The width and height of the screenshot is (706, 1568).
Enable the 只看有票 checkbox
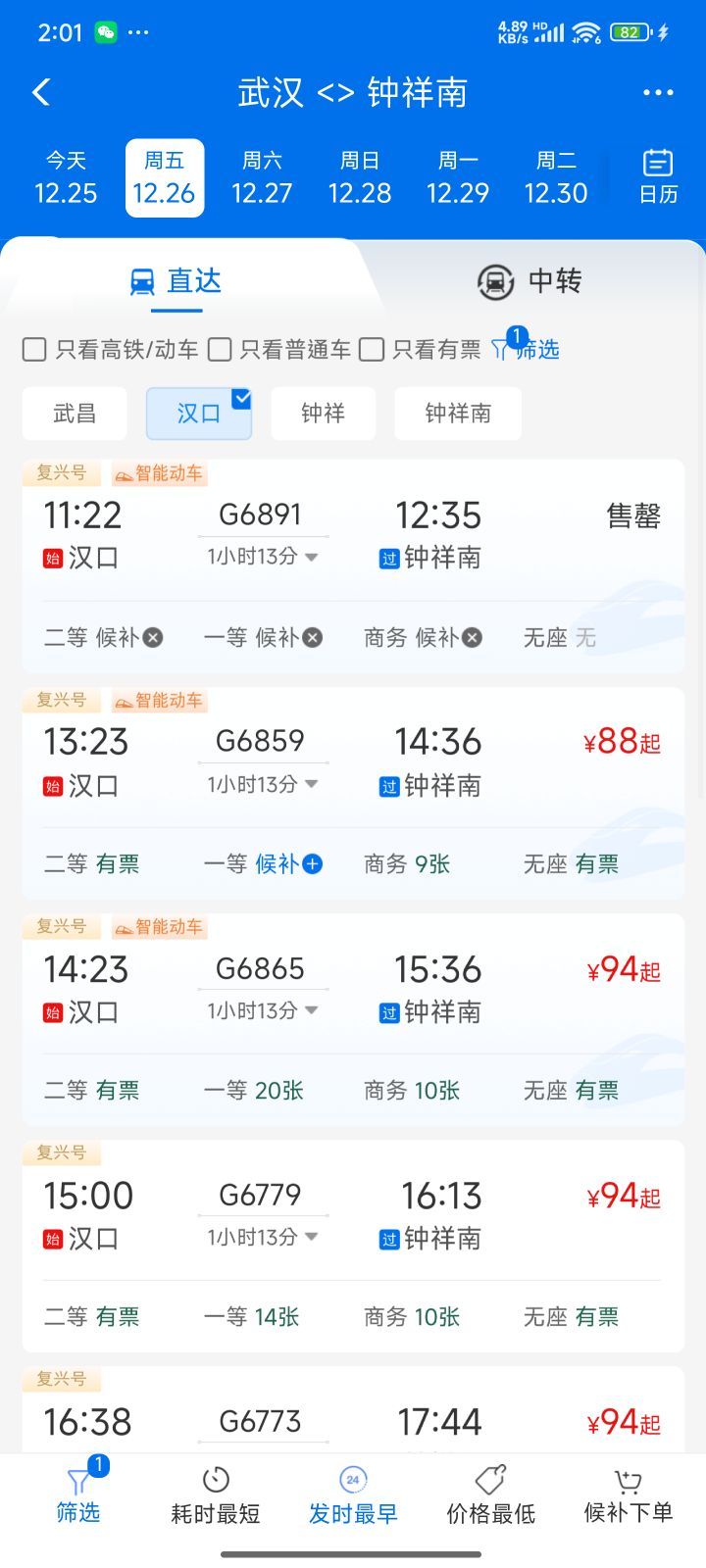372,350
